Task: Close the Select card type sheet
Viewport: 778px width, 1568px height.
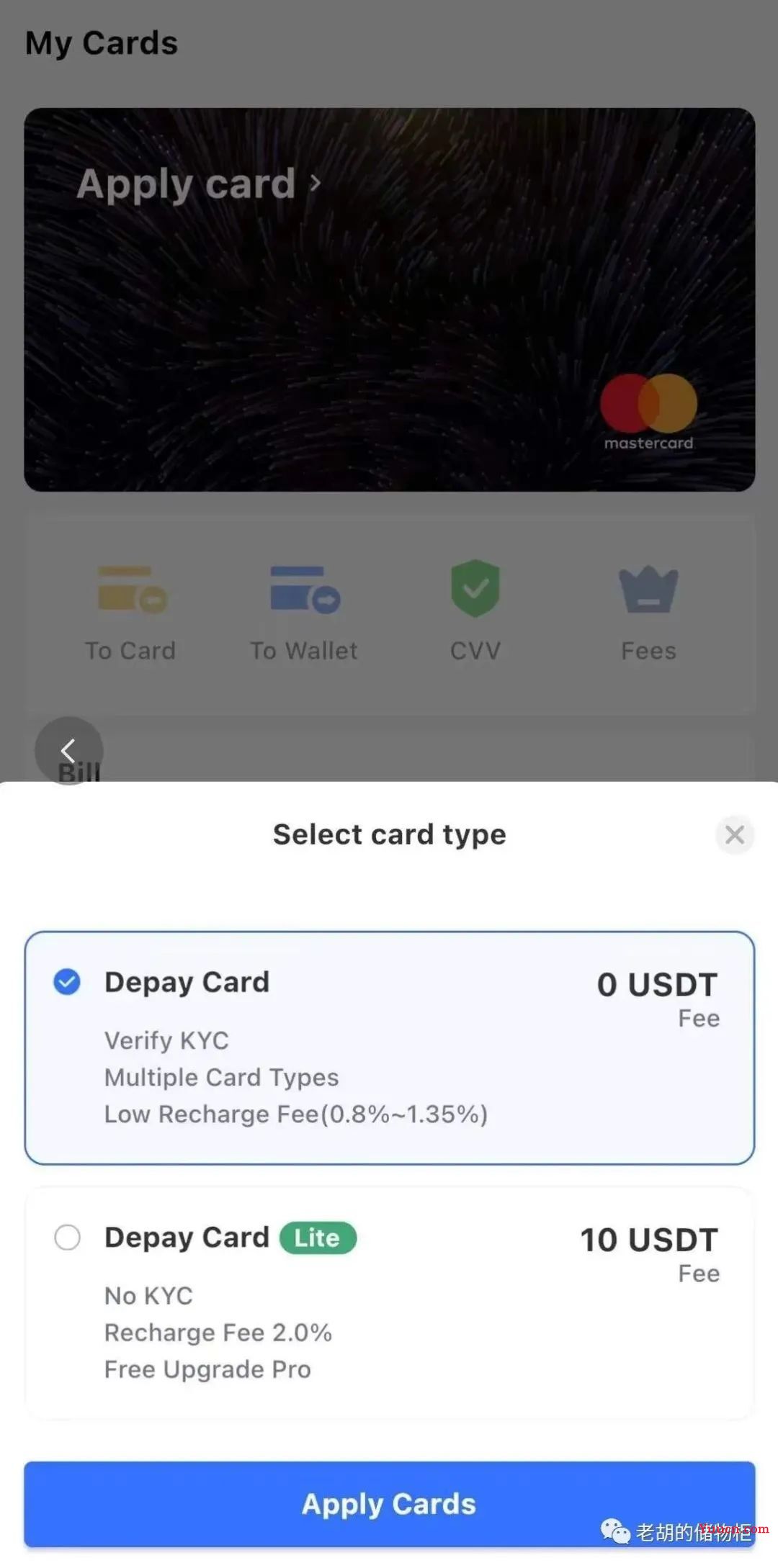Action: pos(734,834)
